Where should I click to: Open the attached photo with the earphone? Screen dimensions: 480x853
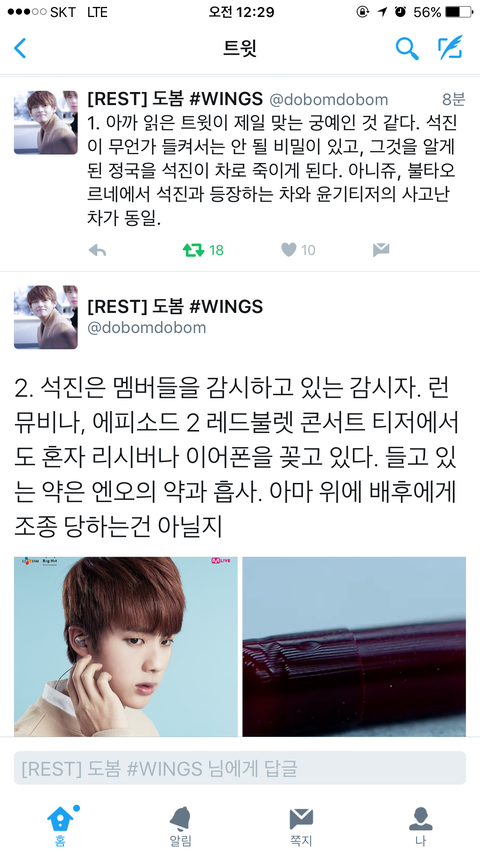pos(126,646)
